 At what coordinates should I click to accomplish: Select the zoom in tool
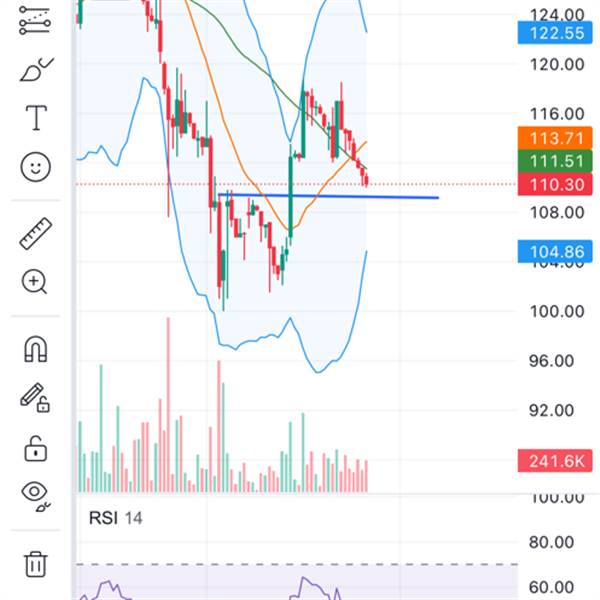point(36,282)
